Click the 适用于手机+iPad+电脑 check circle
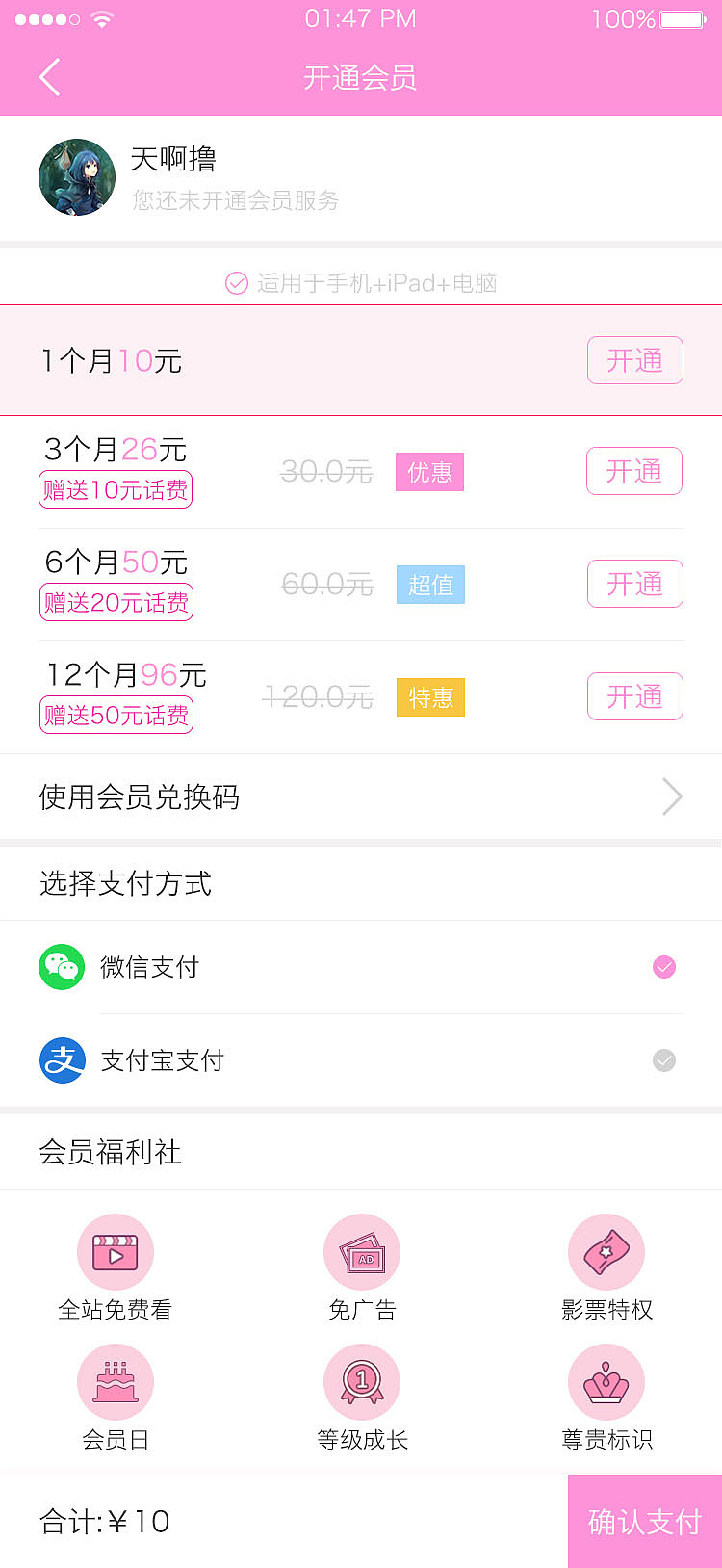722x1568 pixels. click(236, 284)
